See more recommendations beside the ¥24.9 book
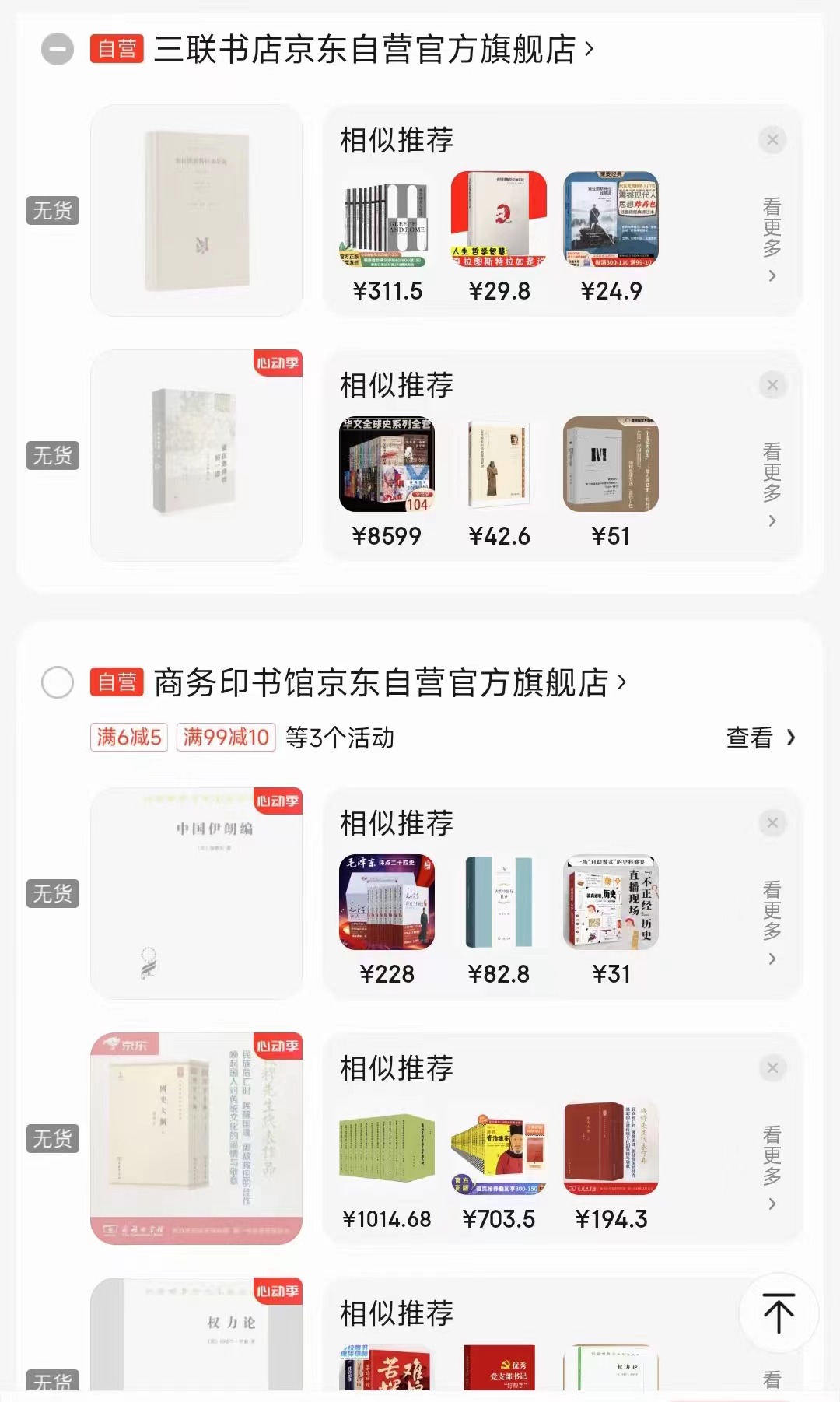 pos(772,239)
